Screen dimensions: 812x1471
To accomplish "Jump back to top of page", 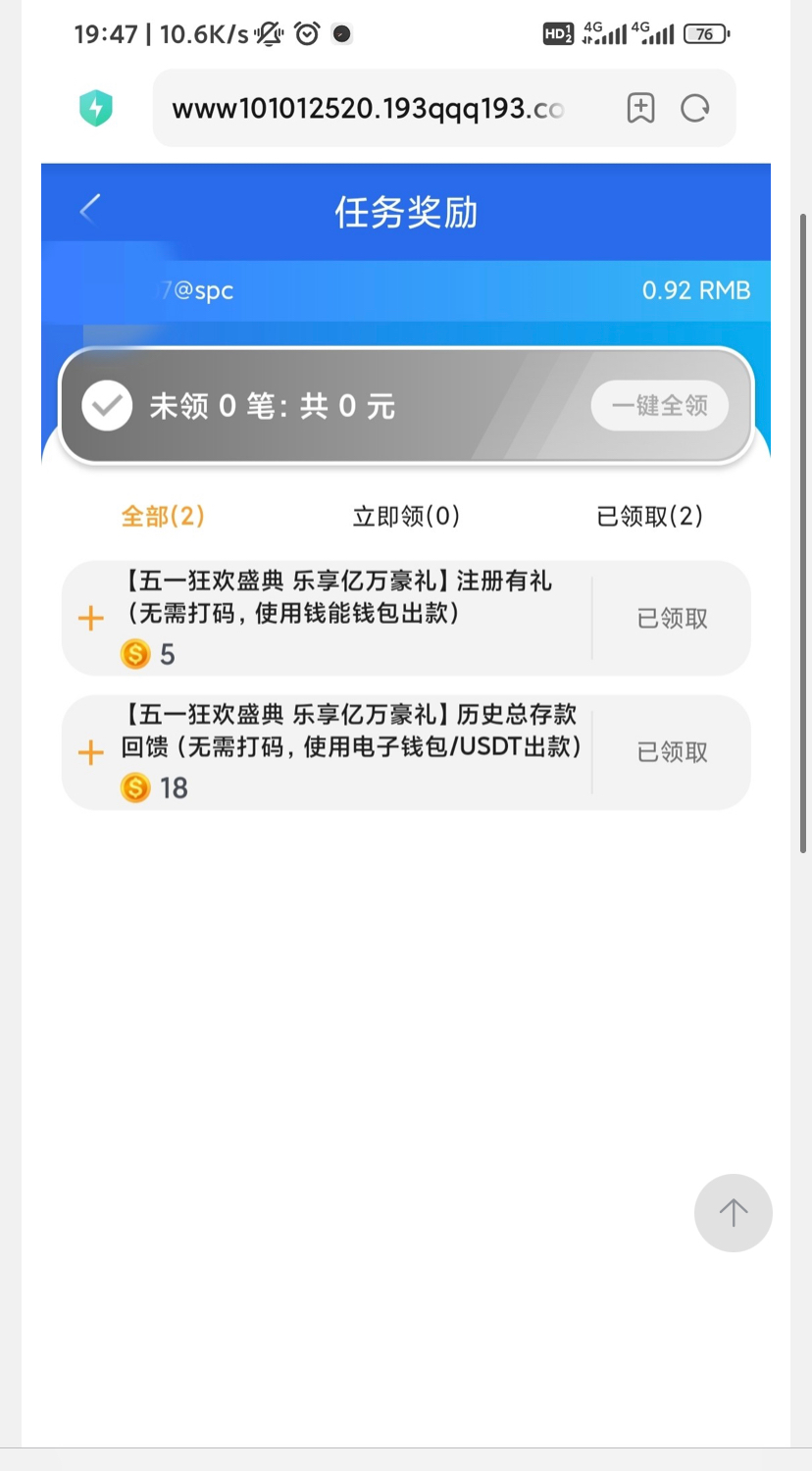I will pos(733,1212).
